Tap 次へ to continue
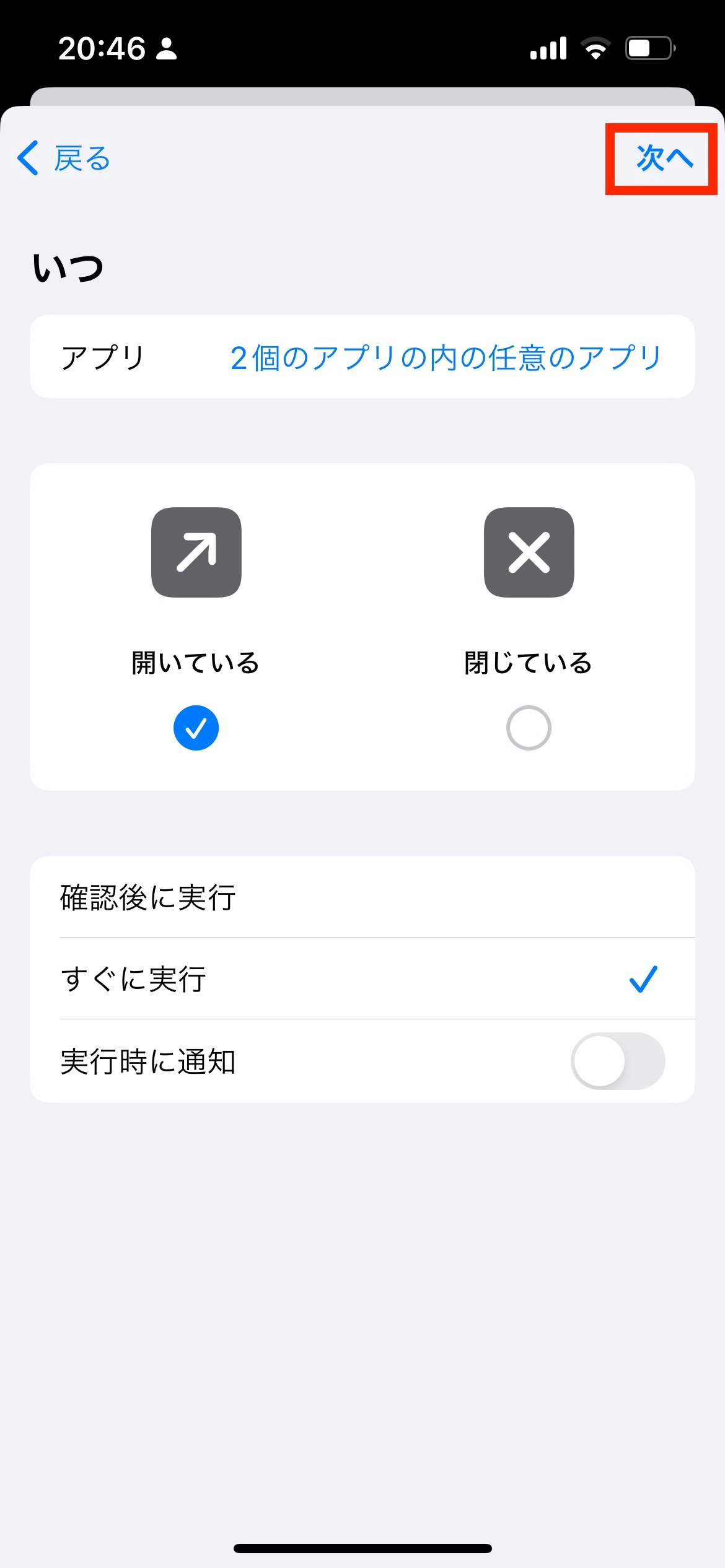725x1568 pixels. click(663, 159)
